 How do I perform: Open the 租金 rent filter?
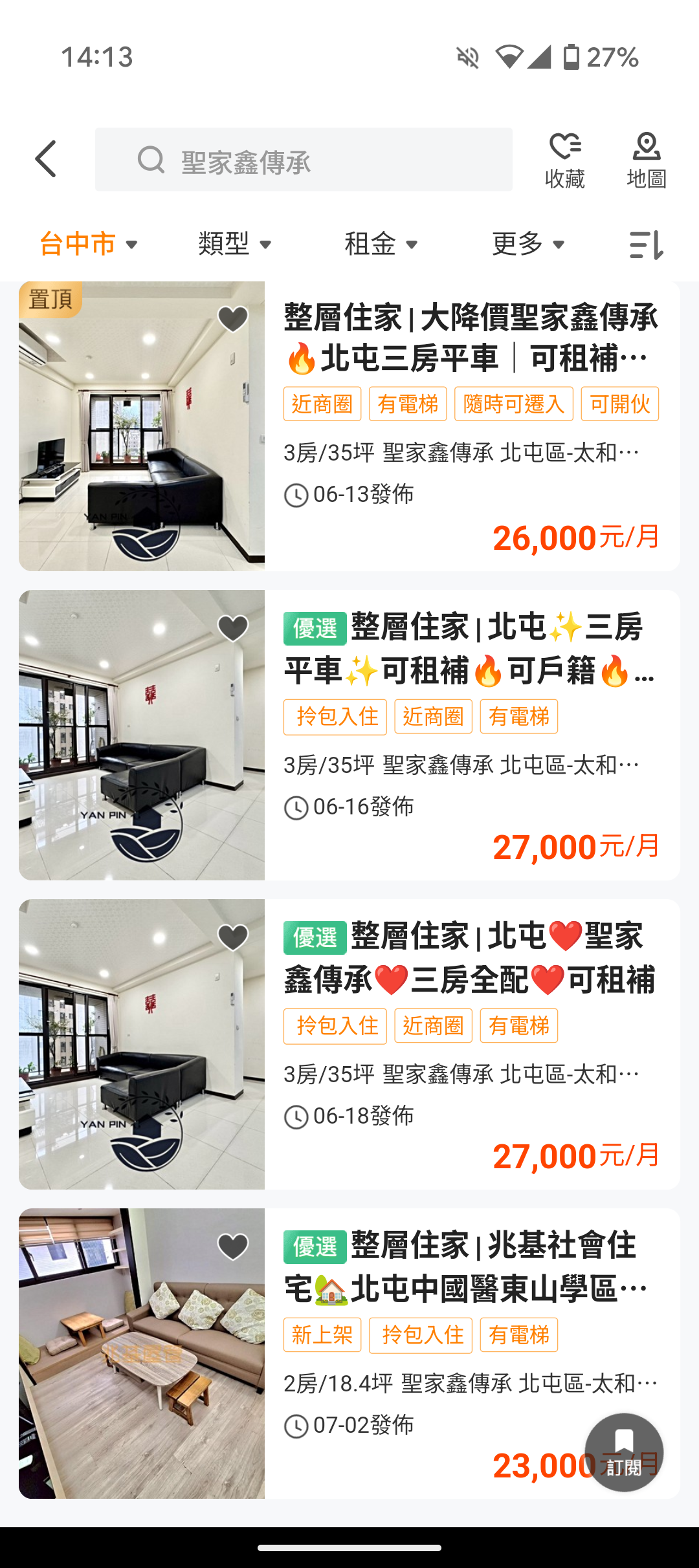point(381,245)
